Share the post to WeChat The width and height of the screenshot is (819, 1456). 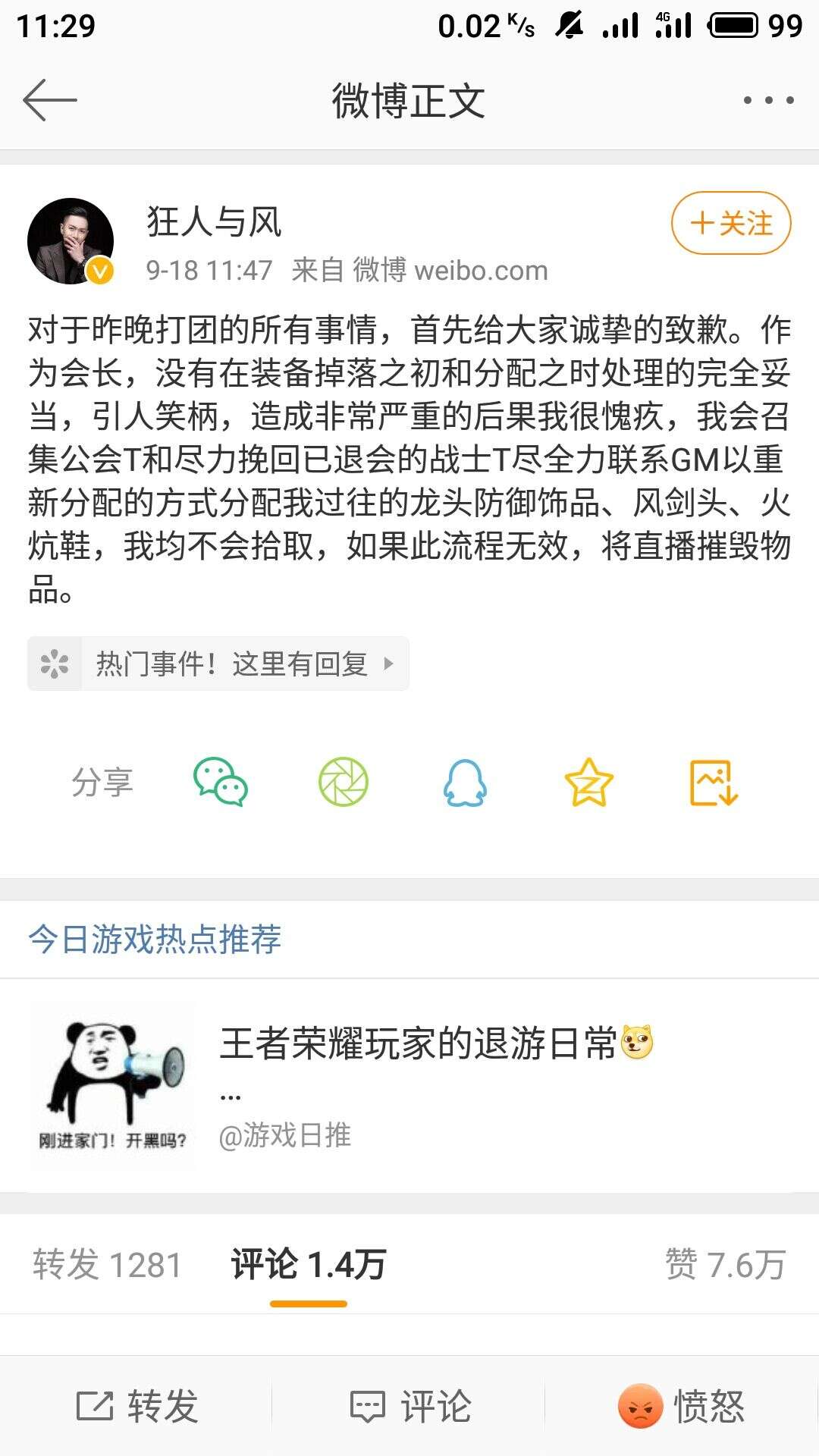point(221,782)
